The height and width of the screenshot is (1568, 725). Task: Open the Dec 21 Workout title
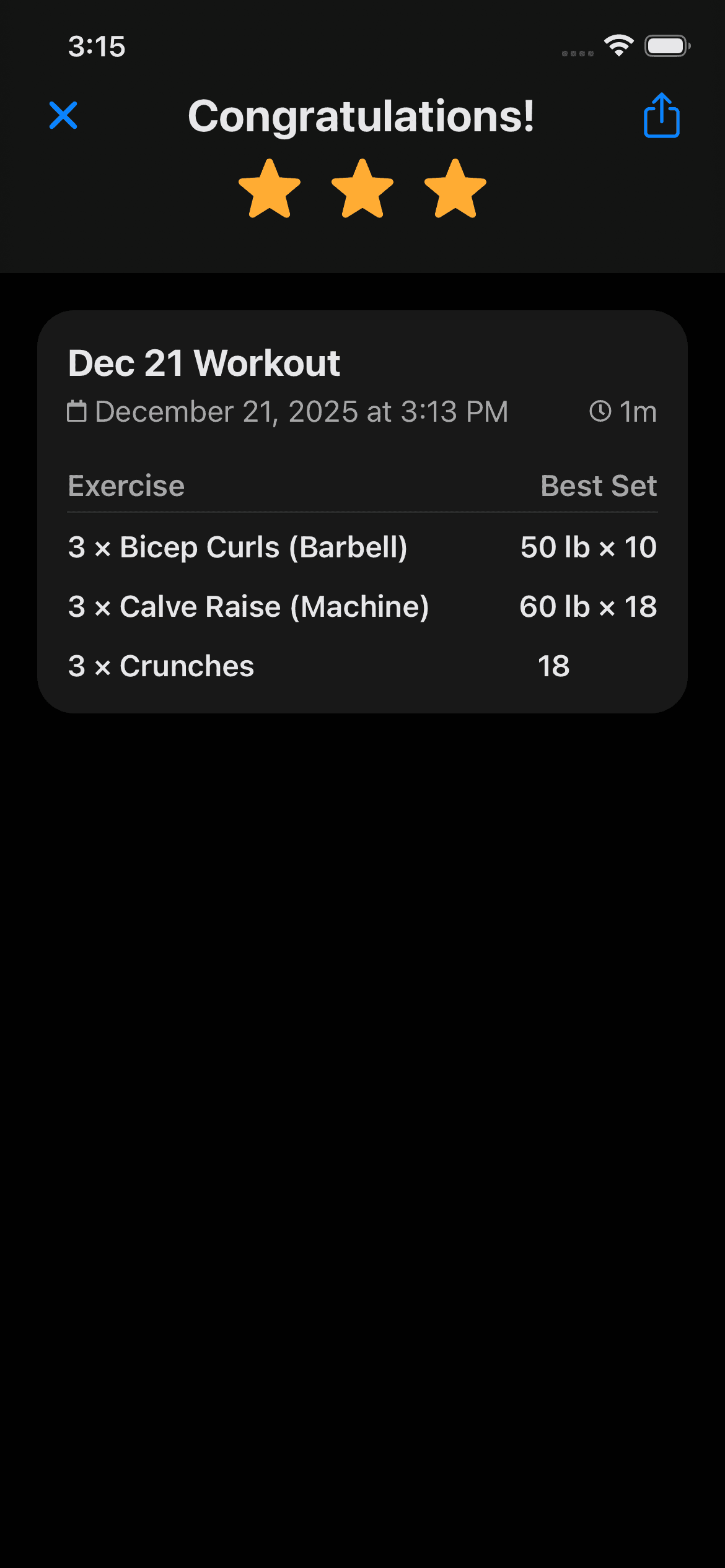(x=203, y=362)
